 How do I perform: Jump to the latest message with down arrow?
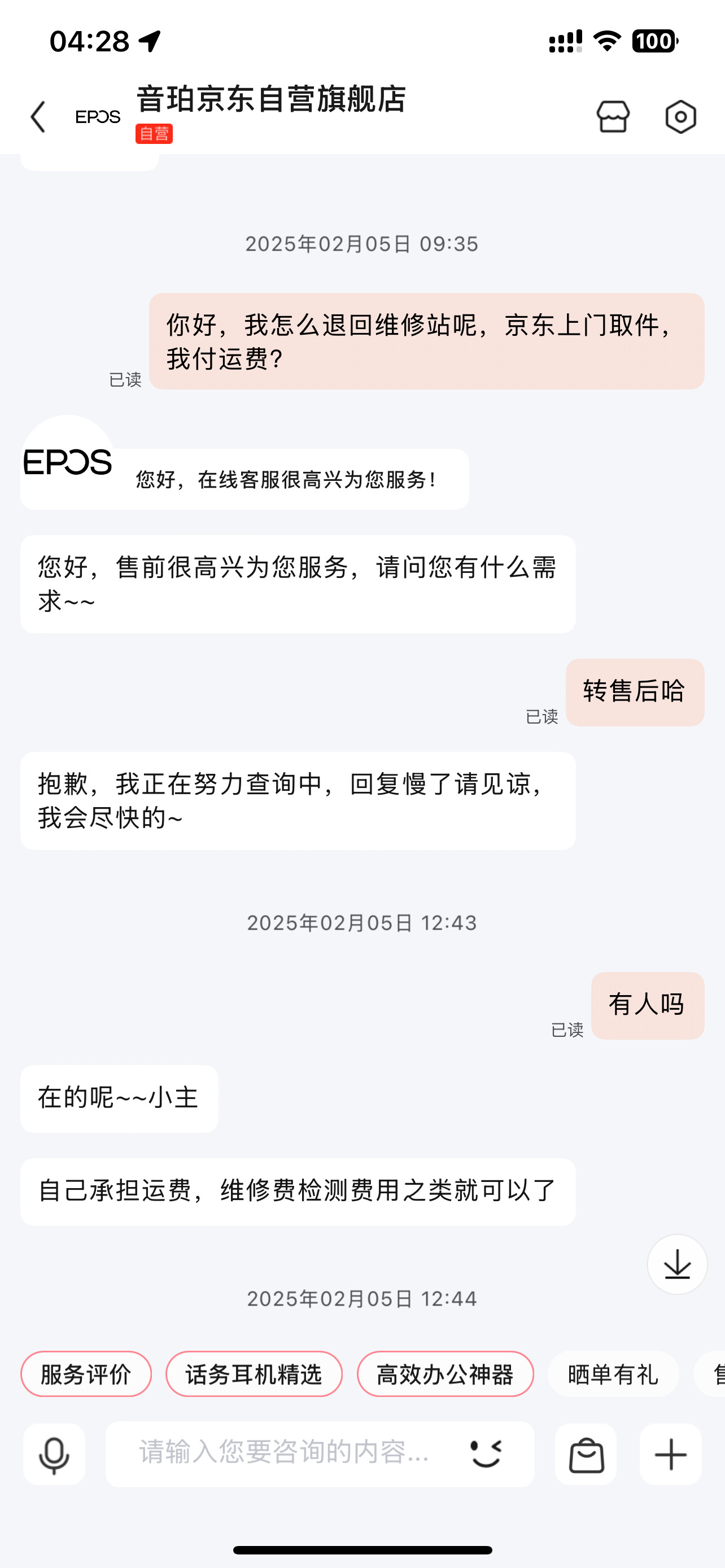(x=677, y=1264)
